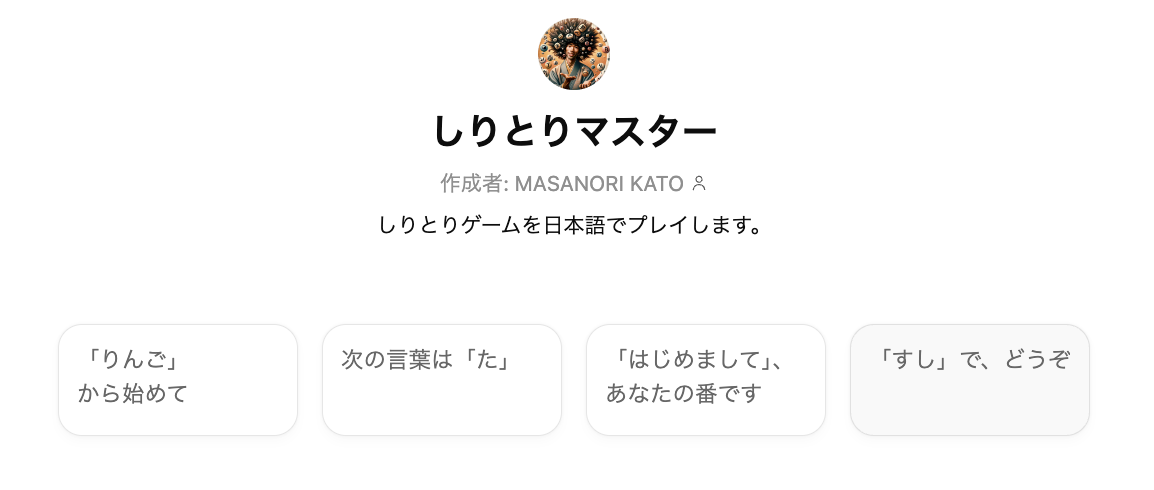Open creator MASANORI KATO's profile
Screen dimensions: 1154x490
[x=598, y=184]
